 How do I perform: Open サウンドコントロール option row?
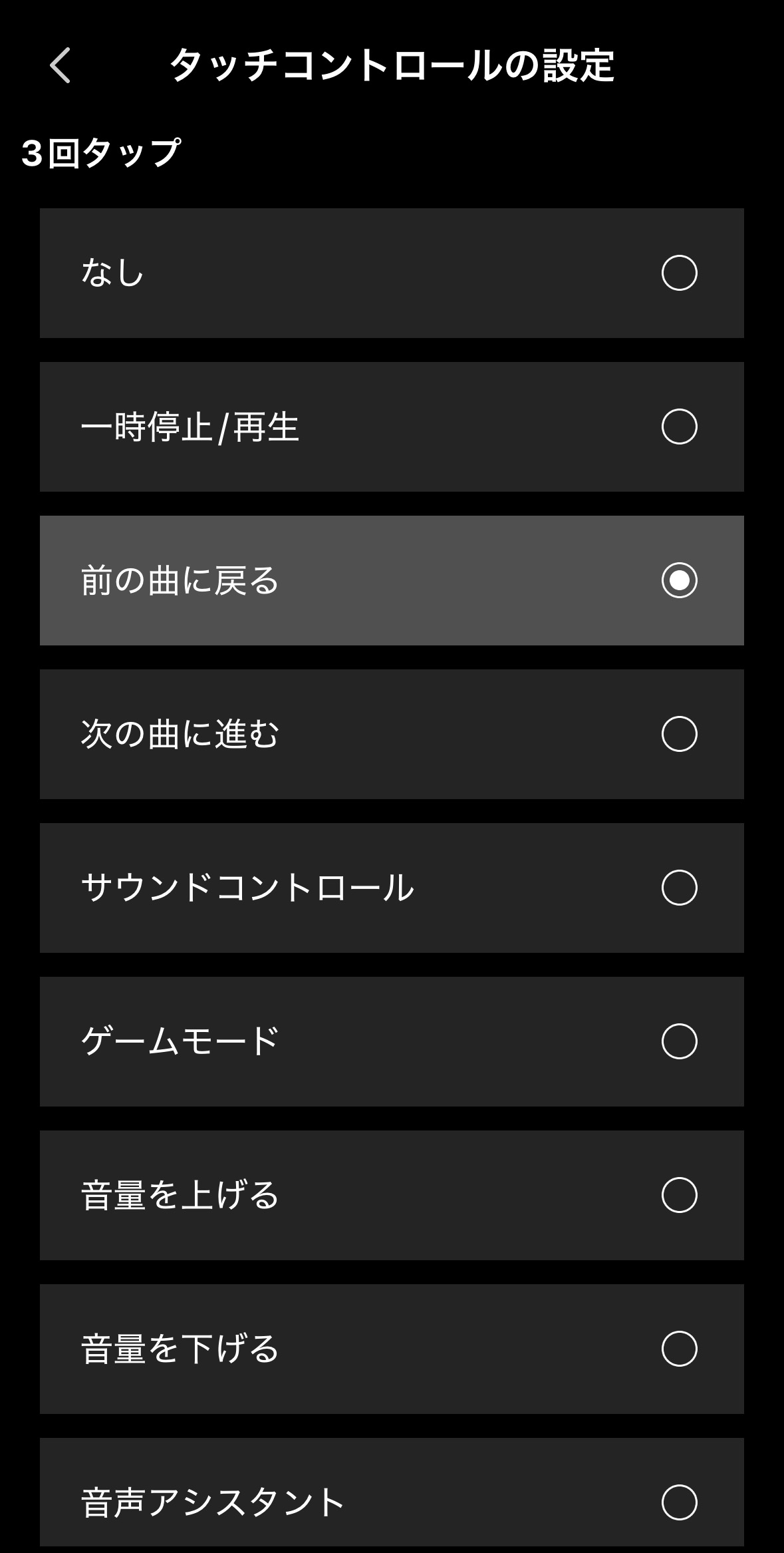[392, 887]
